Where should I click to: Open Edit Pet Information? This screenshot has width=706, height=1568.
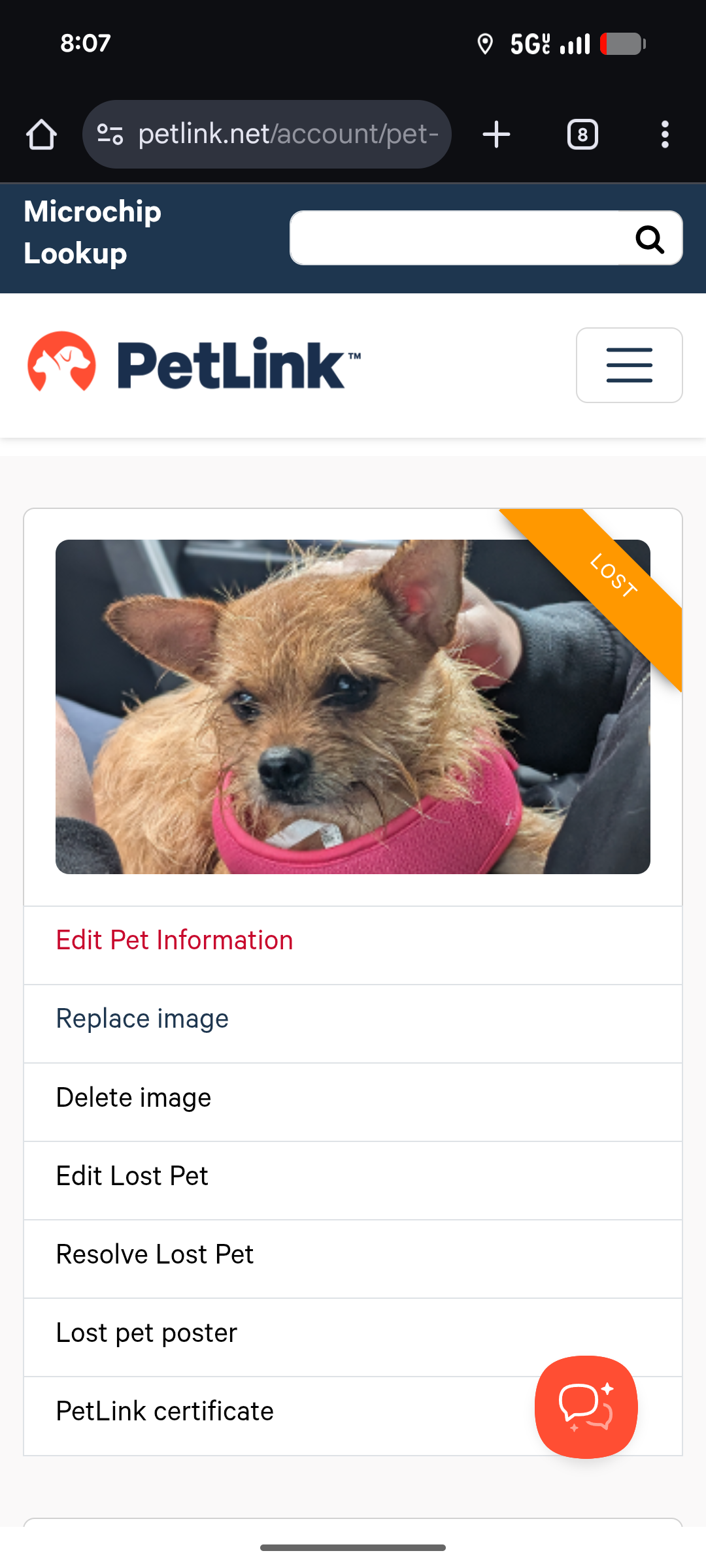click(x=175, y=941)
